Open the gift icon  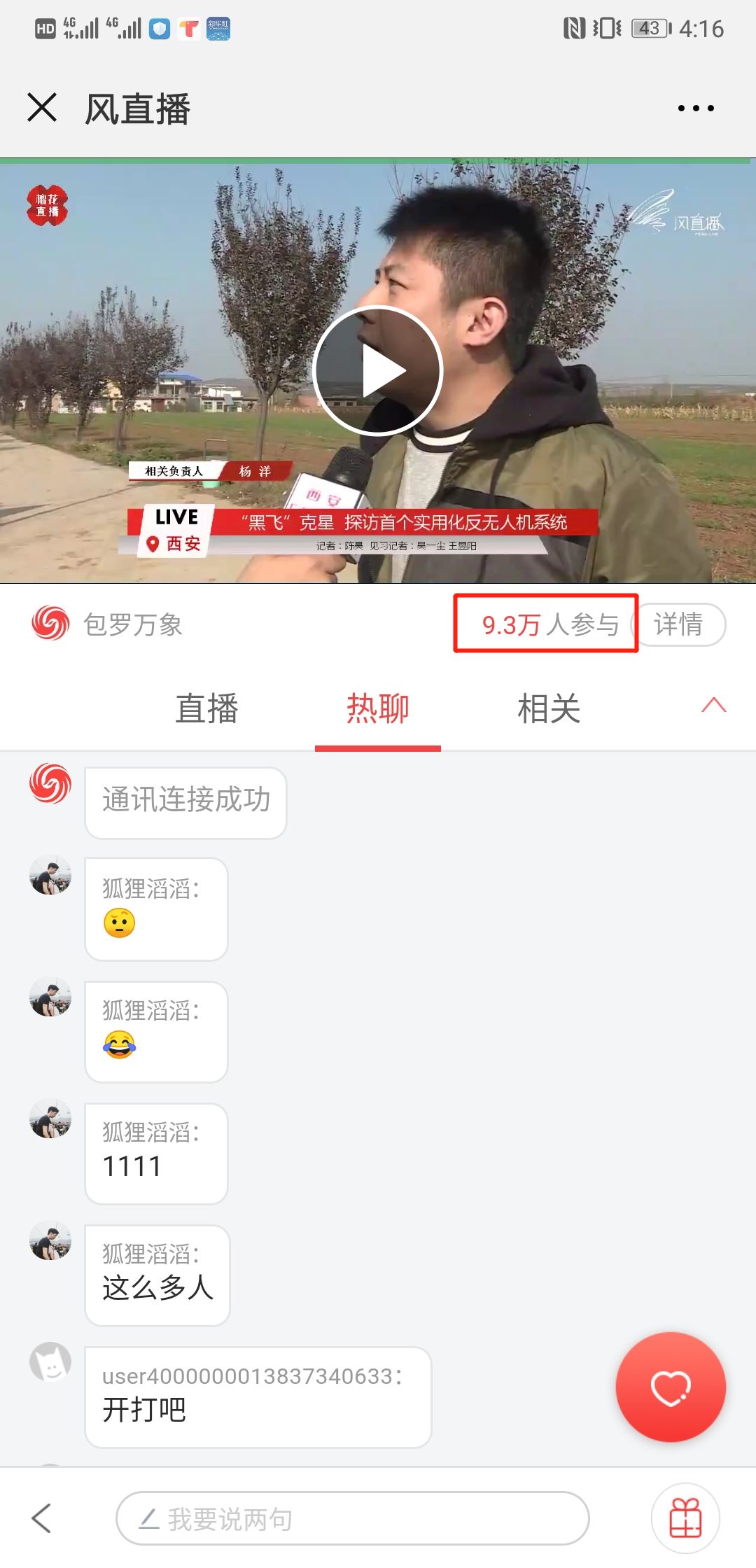685,1518
